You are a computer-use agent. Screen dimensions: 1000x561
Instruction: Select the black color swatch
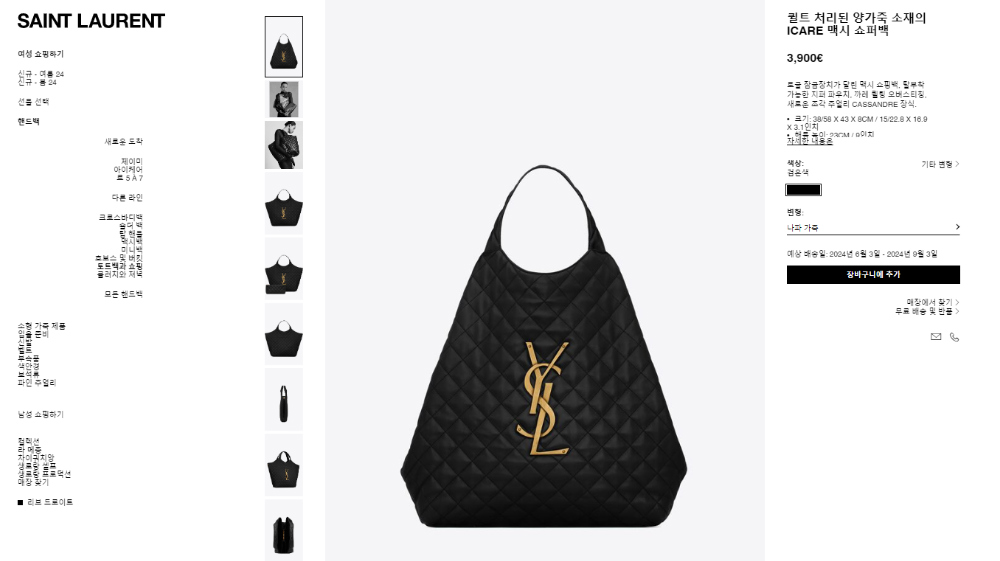(x=803, y=190)
